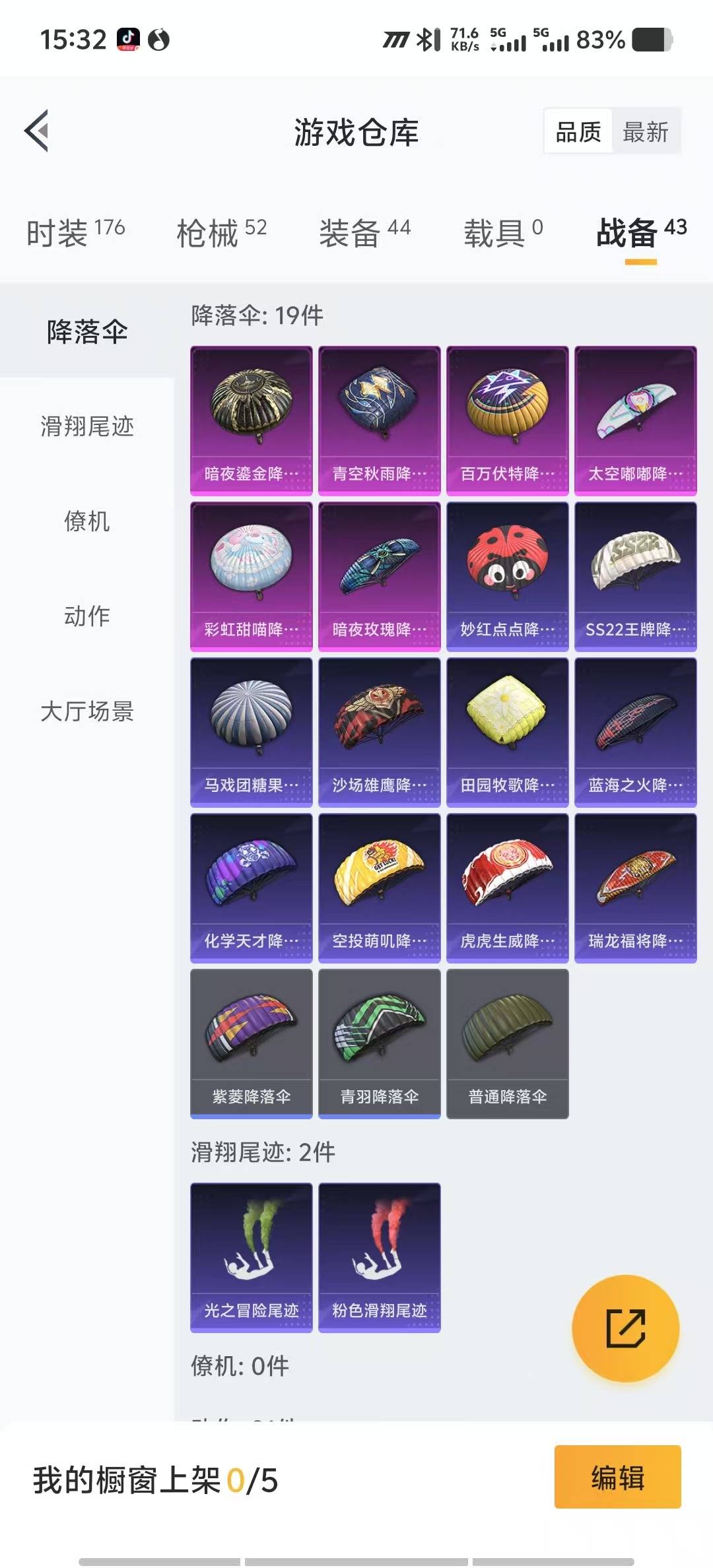713x1568 pixels.
Task: View the 田园牧歌 parachute
Action: tap(508, 732)
